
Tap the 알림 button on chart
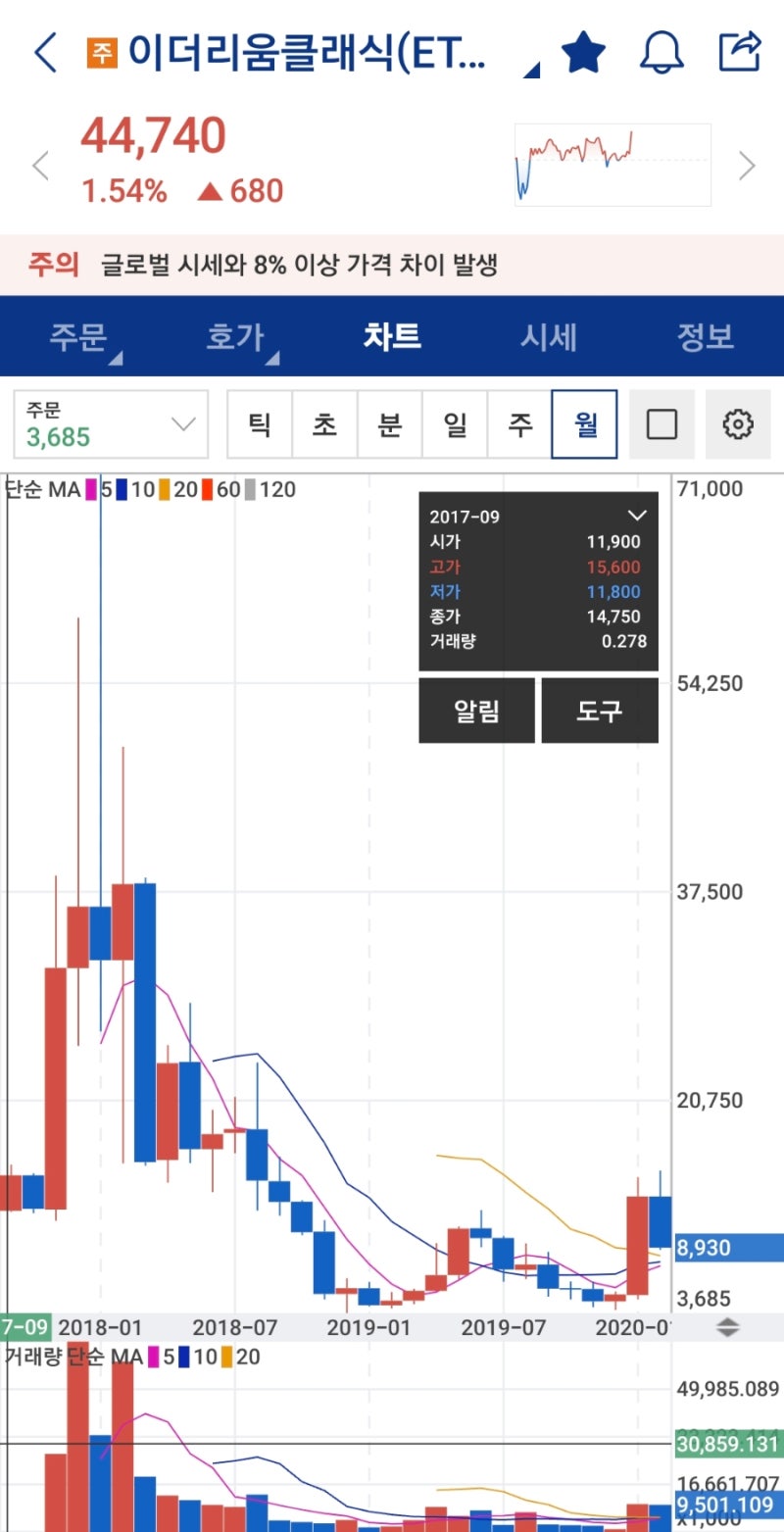(477, 711)
